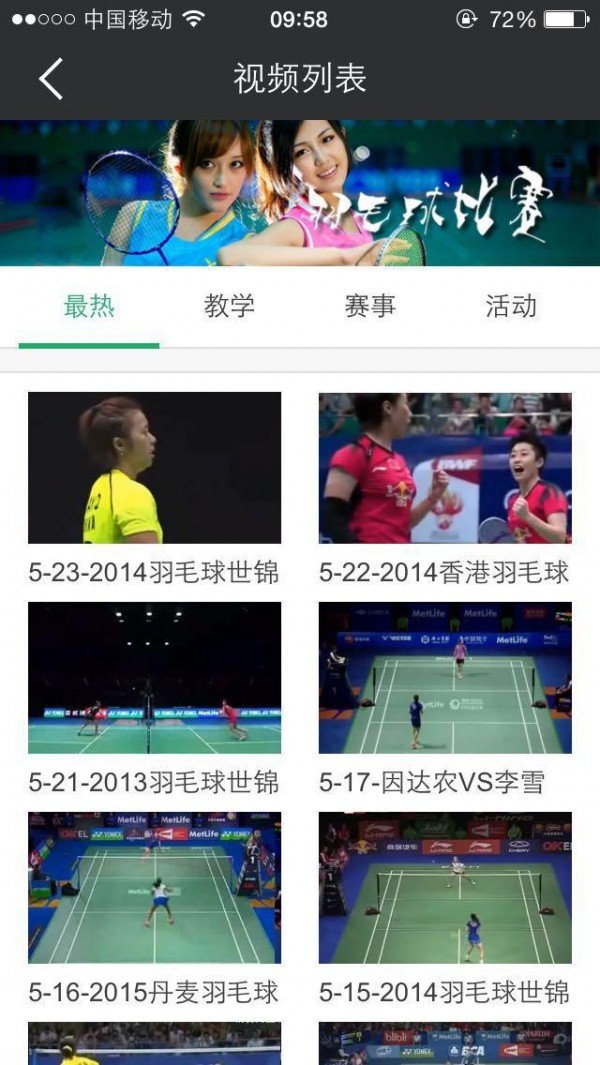Open the 5-17-因达农VS李雪 video
Screen dimensions: 600x1065
point(445,678)
